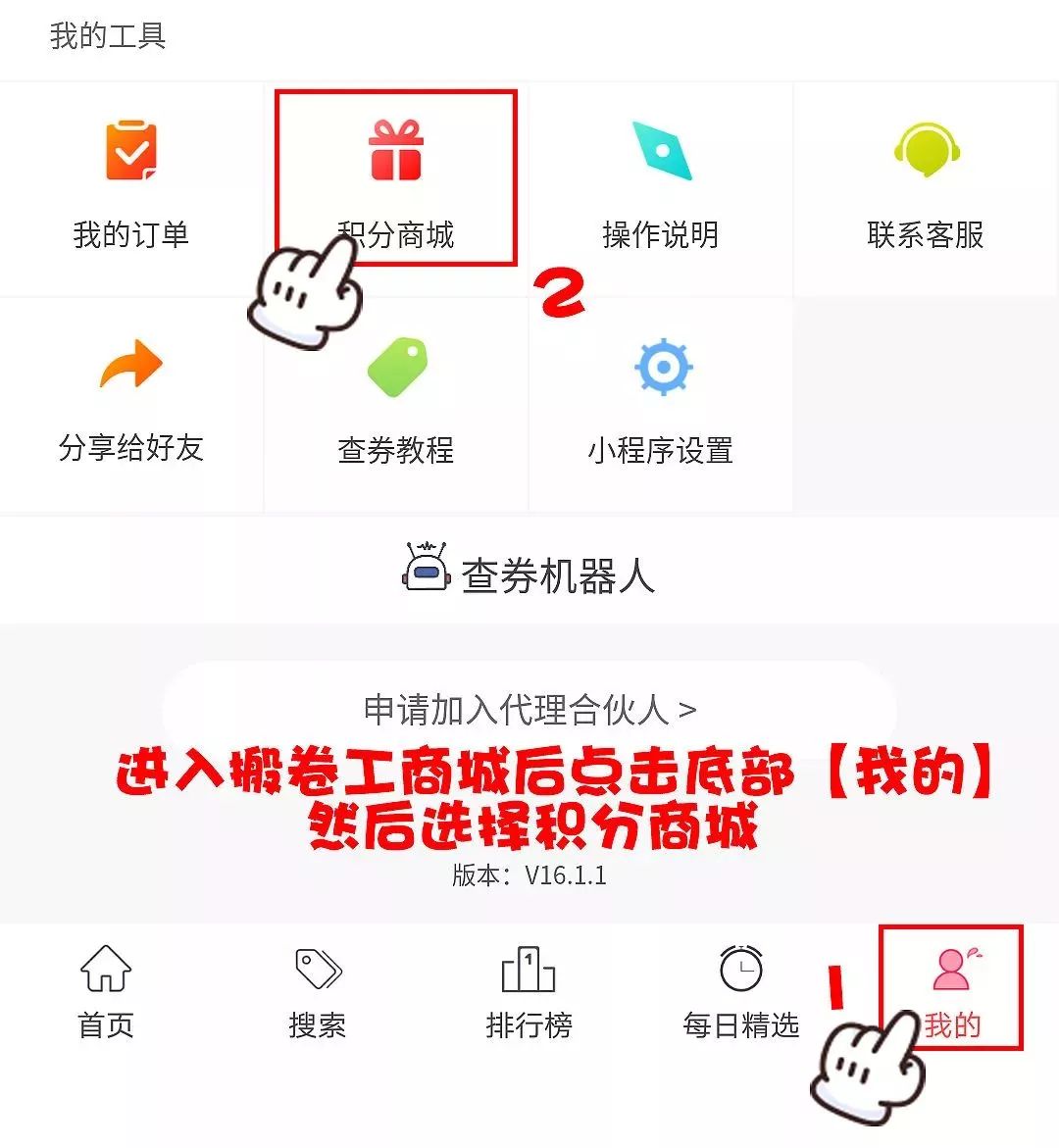Apply to join as agent partner
This screenshot has height=1148, width=1059.
click(529, 709)
